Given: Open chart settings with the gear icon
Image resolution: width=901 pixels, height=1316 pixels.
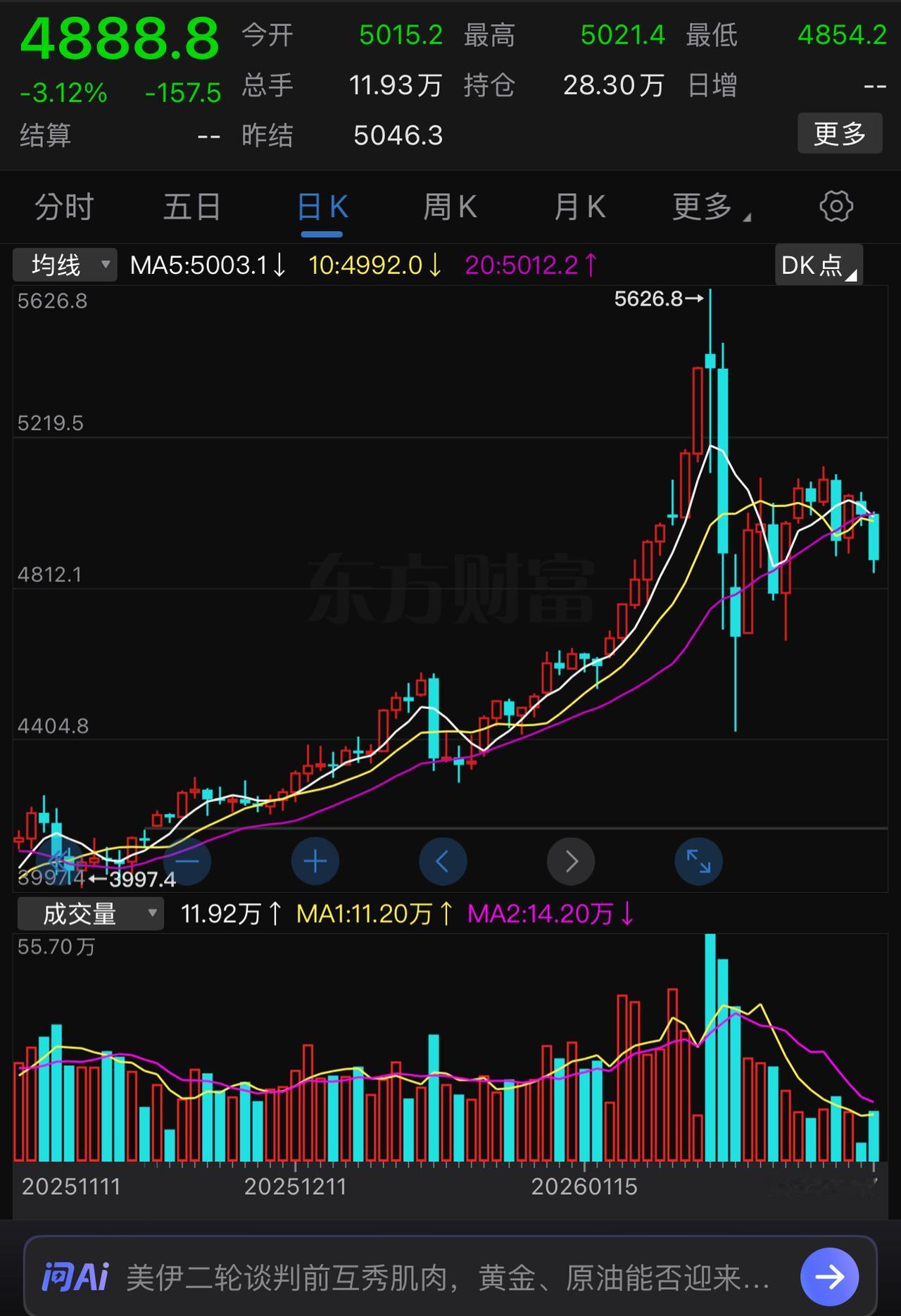Looking at the screenshot, I should click(836, 206).
